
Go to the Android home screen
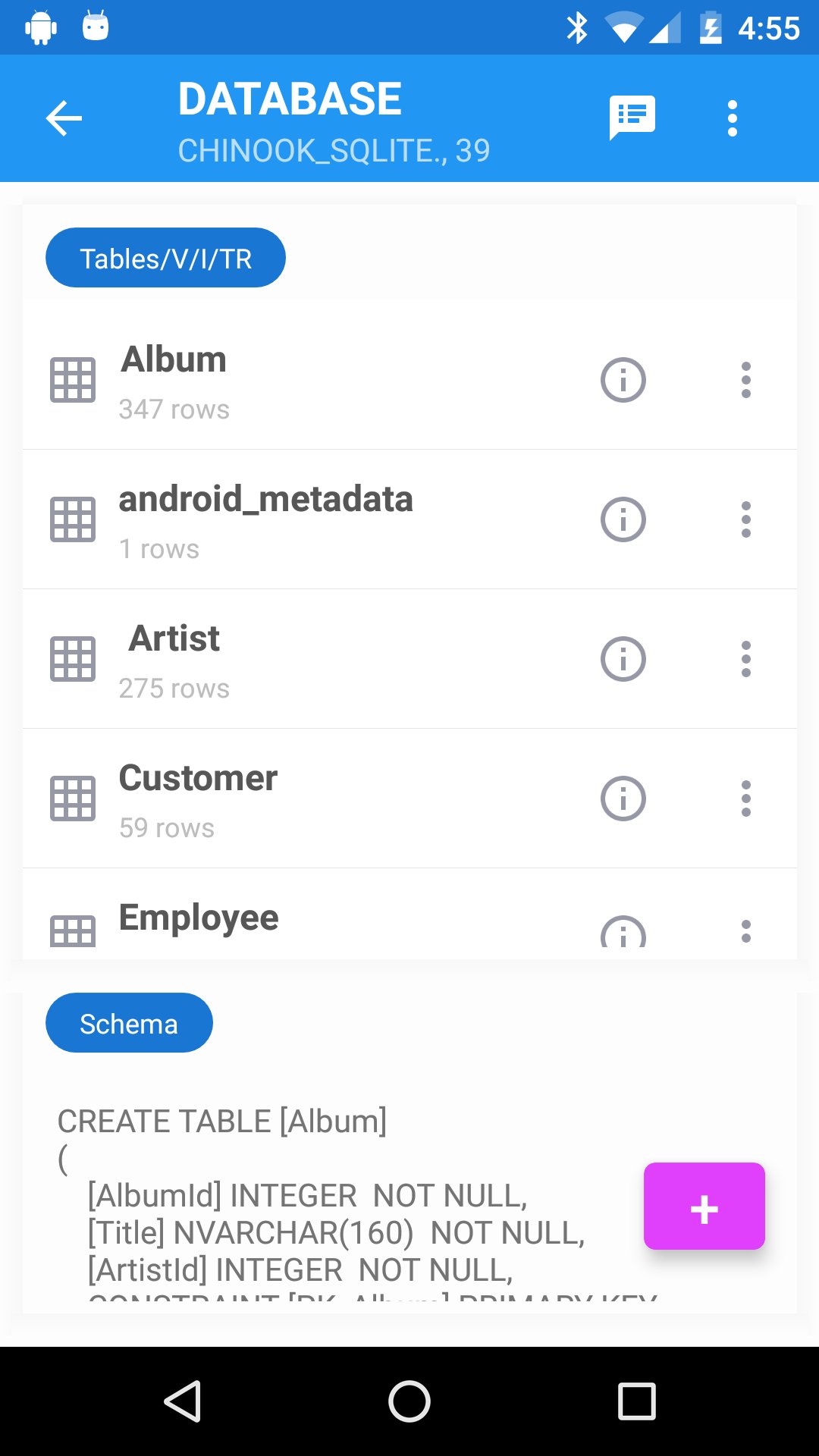coord(409,1401)
